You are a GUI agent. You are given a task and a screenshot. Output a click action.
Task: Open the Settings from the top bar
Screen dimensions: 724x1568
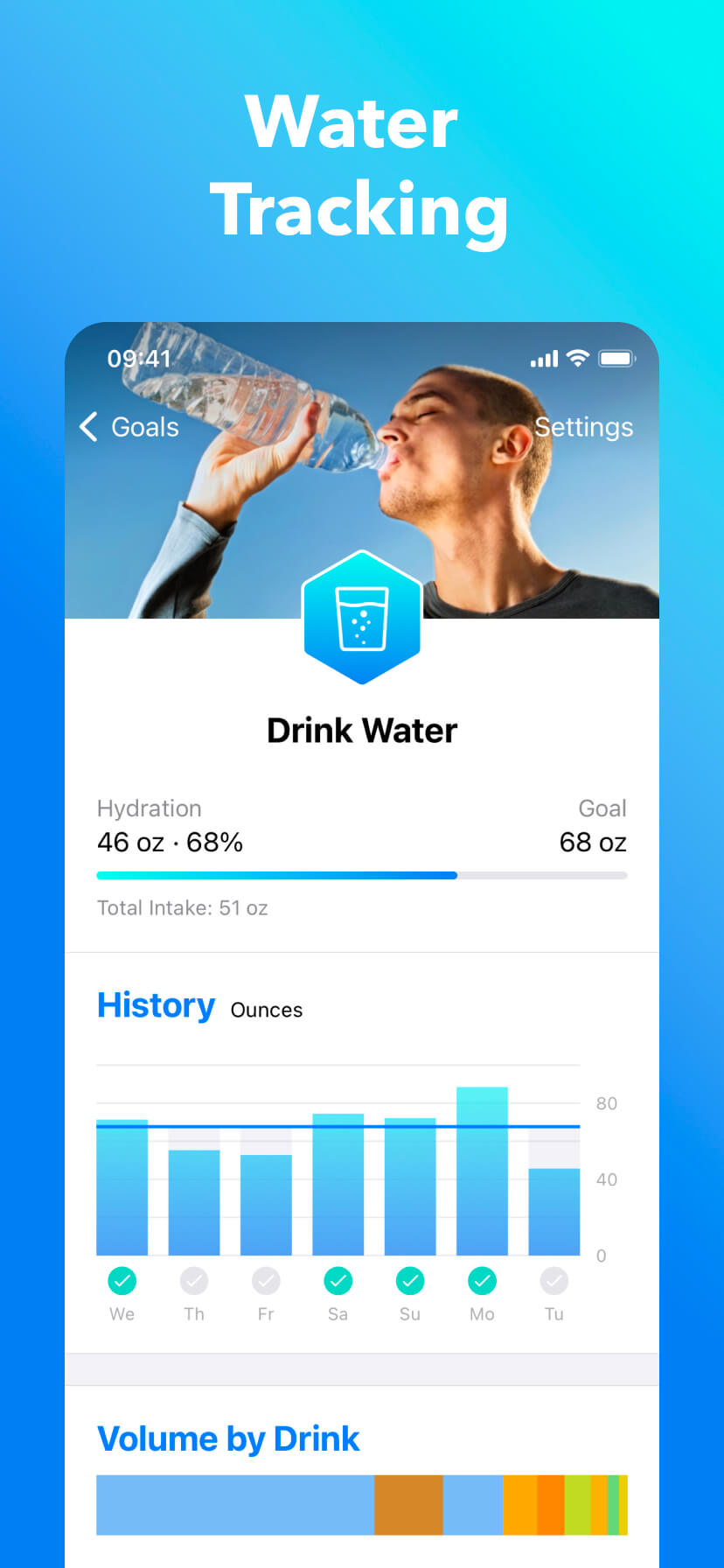pyautogui.click(x=584, y=427)
